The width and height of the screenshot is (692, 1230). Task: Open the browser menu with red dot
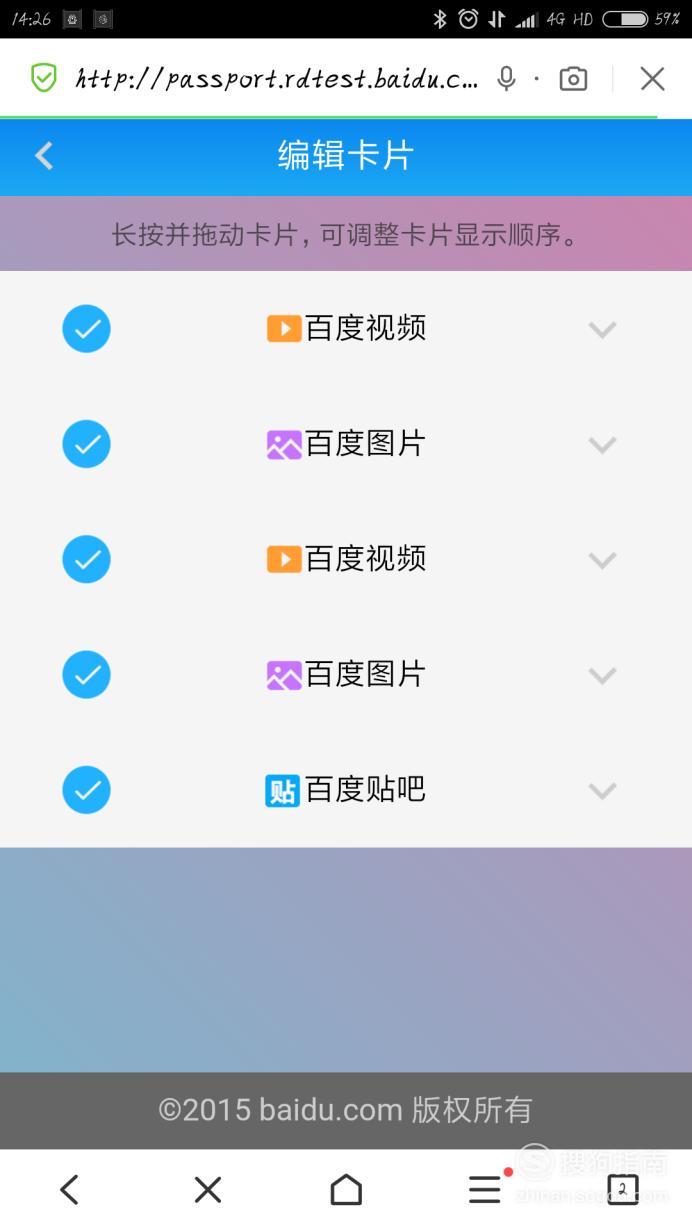487,1188
